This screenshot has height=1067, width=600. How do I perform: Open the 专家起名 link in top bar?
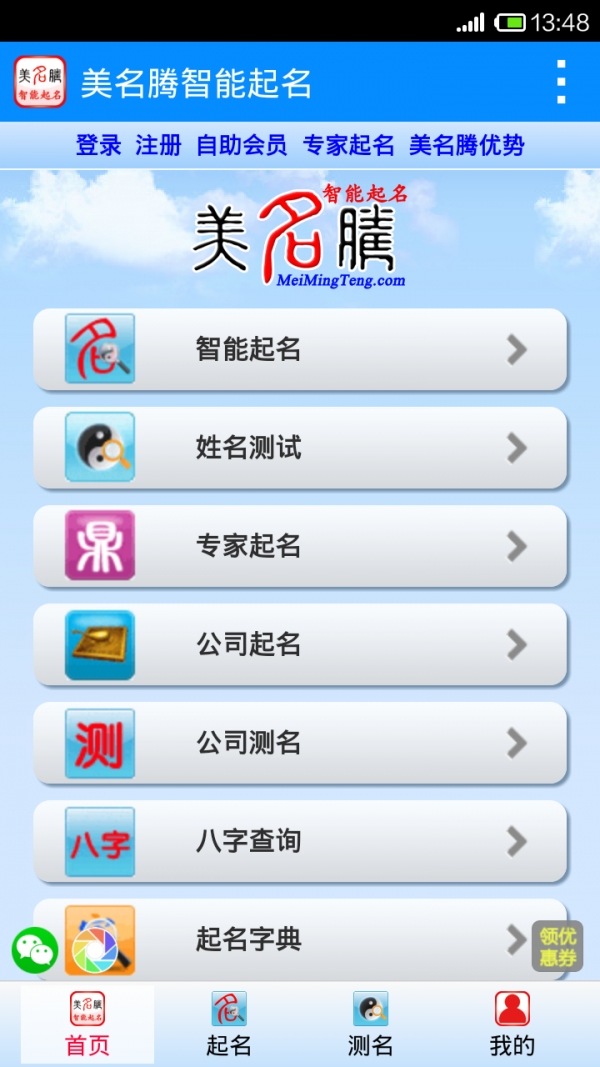click(348, 146)
